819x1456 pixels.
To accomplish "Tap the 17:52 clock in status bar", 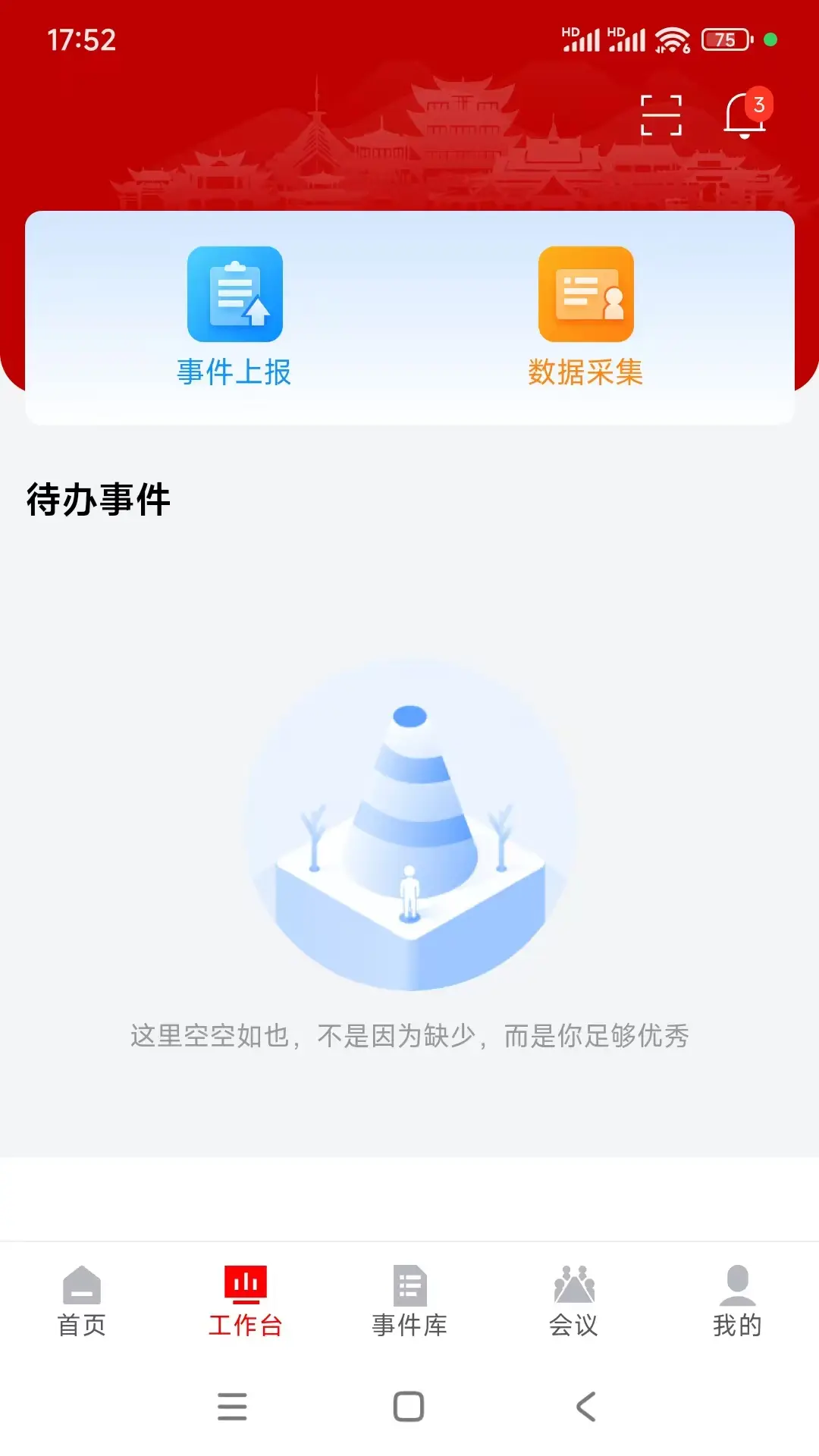I will pyautogui.click(x=81, y=39).
